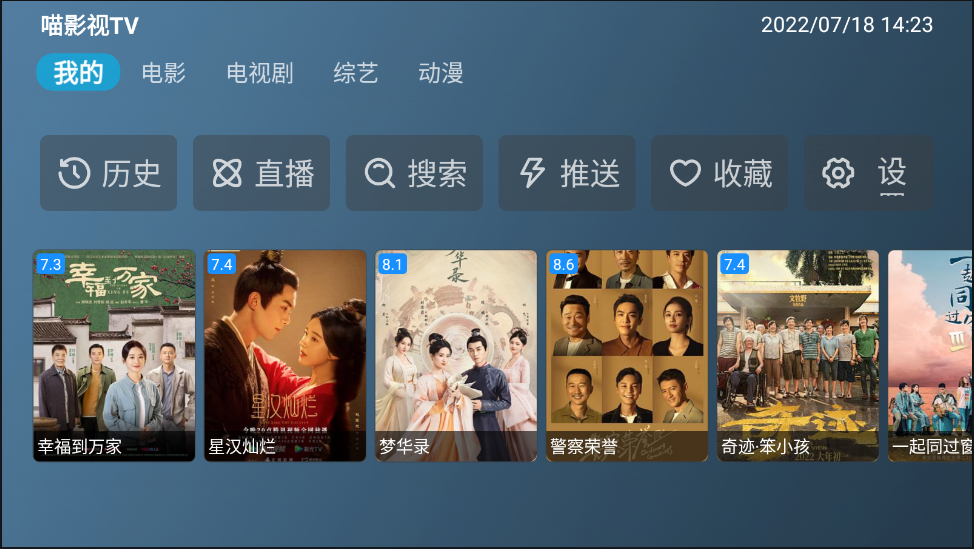Open the 综艺 tab
This screenshot has height=549, width=974.
click(356, 73)
